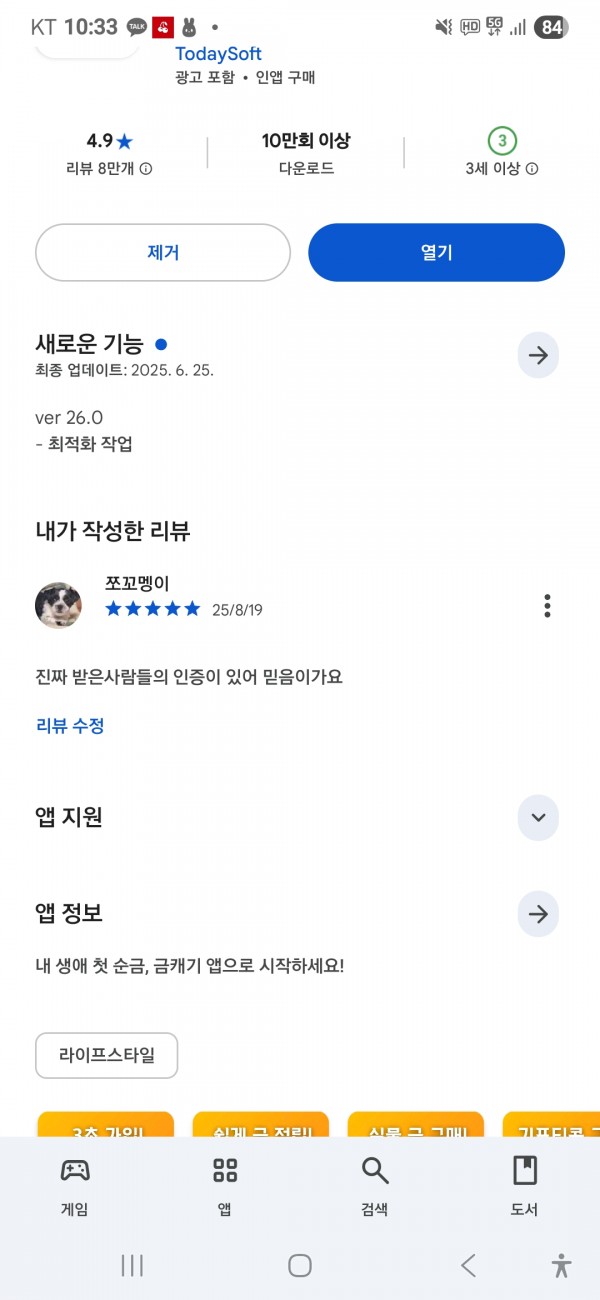Open the TodaySoft developer link
600x1300 pixels.
(x=218, y=53)
